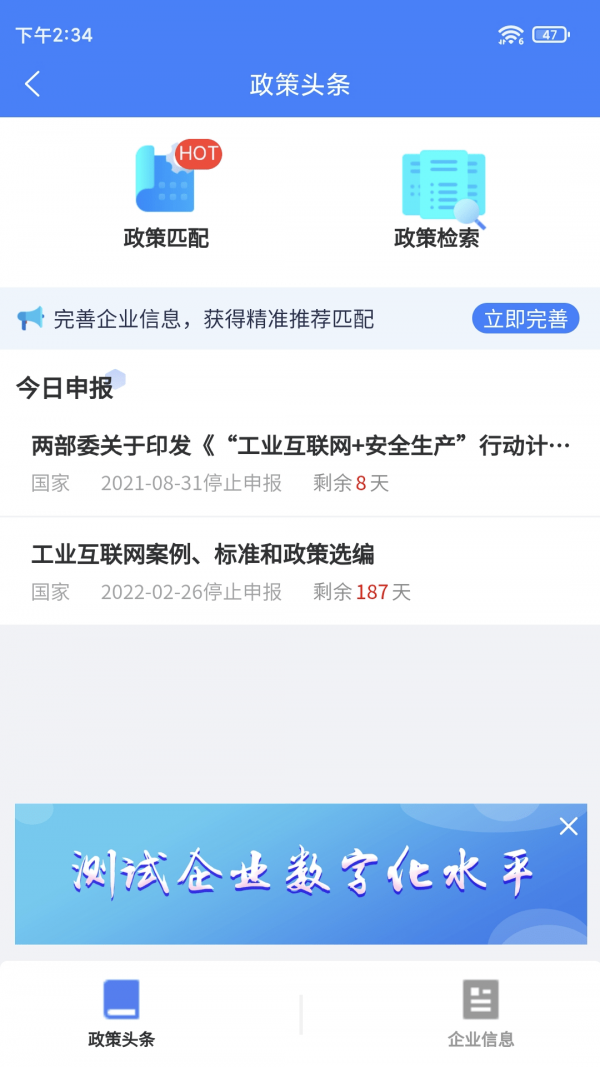Switch to the 政策头条 tab
The height and width of the screenshot is (1067, 600).
click(121, 1012)
